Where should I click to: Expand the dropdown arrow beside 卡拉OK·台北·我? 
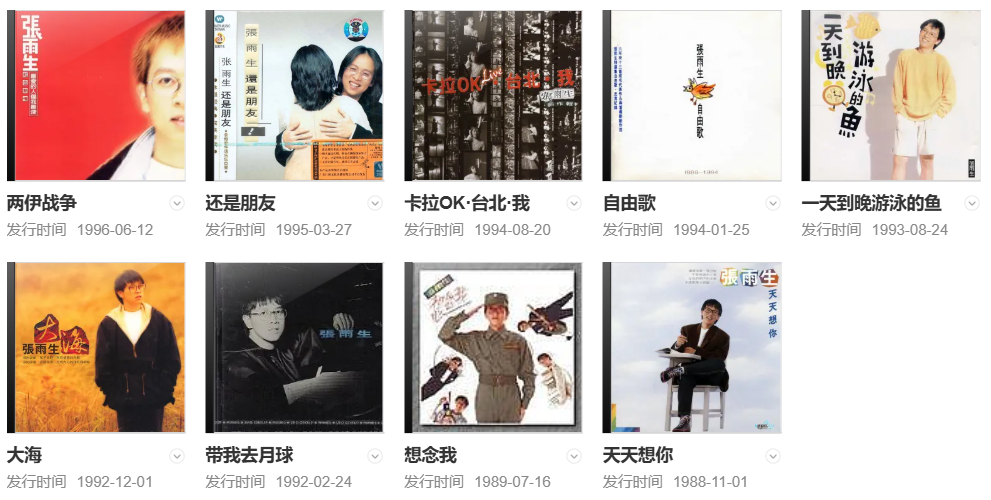point(574,203)
